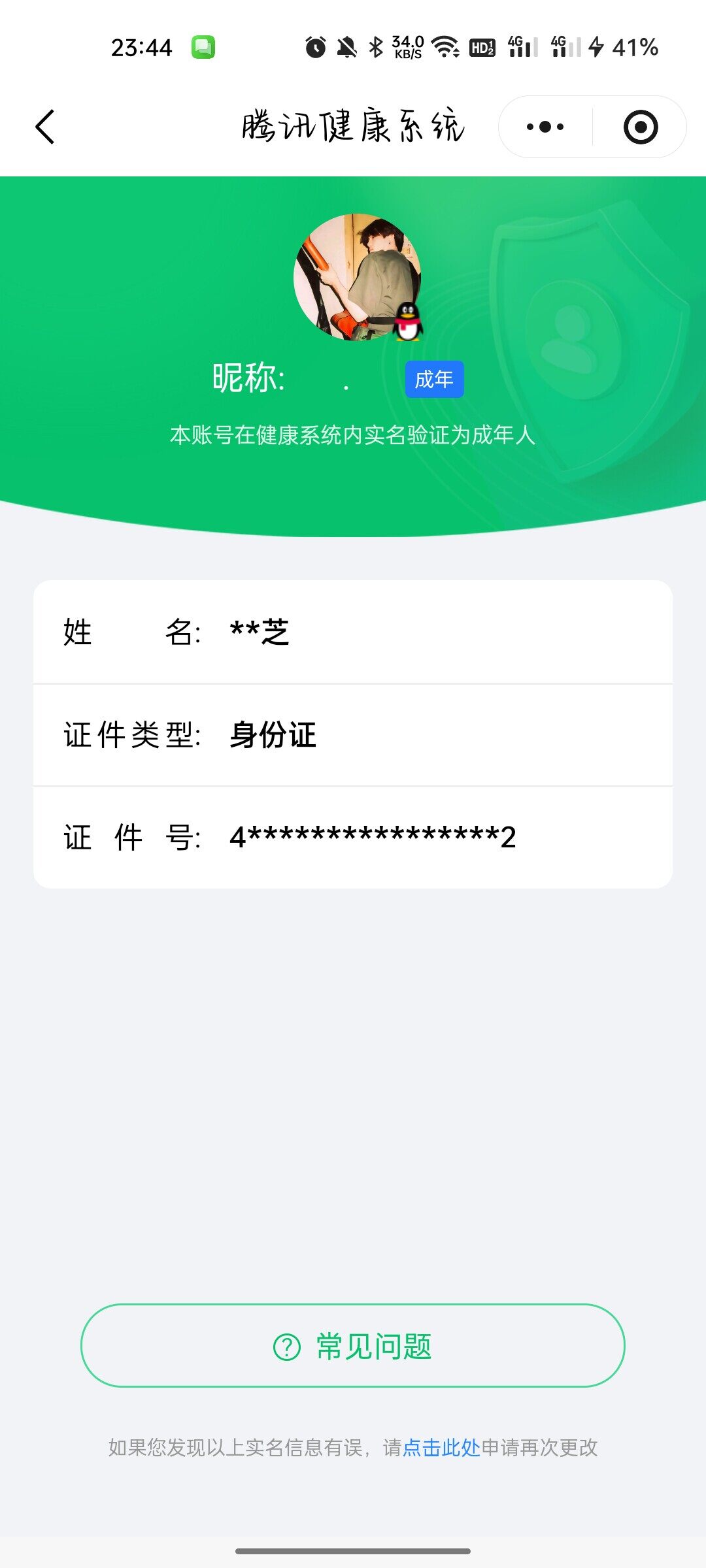Tap the 腾讯健康系统 title text
706x1568 pixels.
(353, 125)
